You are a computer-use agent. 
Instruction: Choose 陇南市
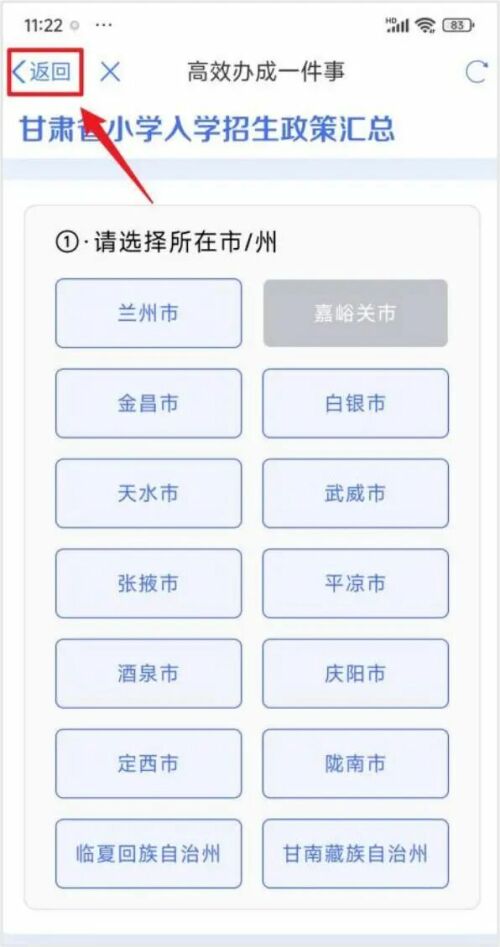point(355,763)
